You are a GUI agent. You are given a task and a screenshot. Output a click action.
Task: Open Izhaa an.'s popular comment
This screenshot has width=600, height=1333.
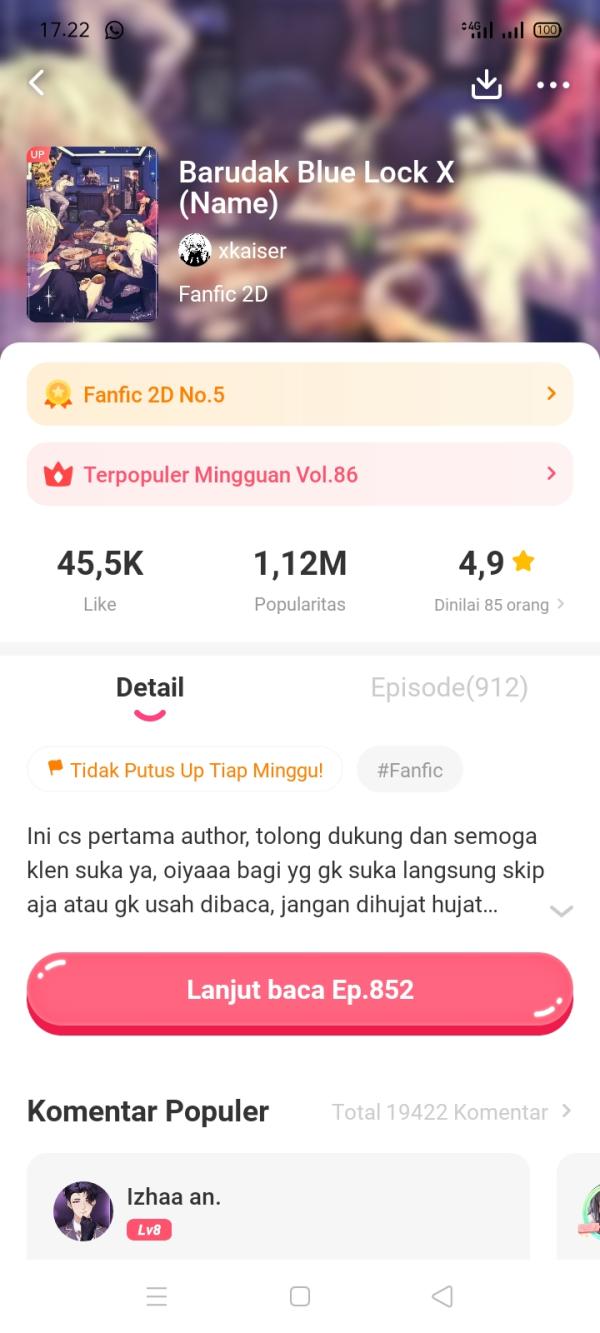[x=278, y=1210]
